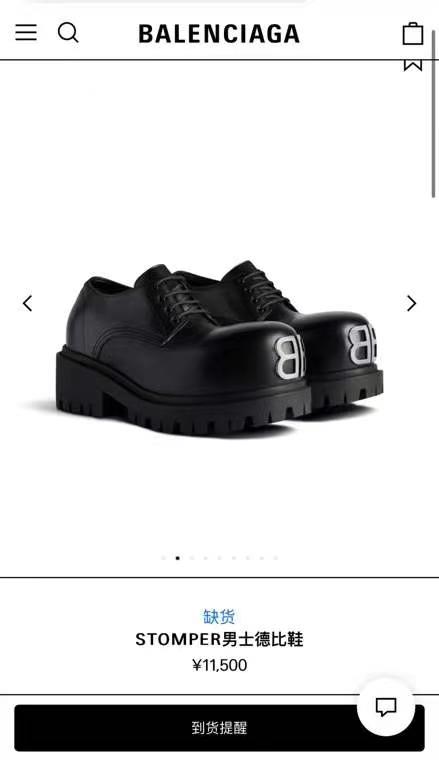Show the previous product image
Viewport: 439px width, 760px height.
click(28, 303)
